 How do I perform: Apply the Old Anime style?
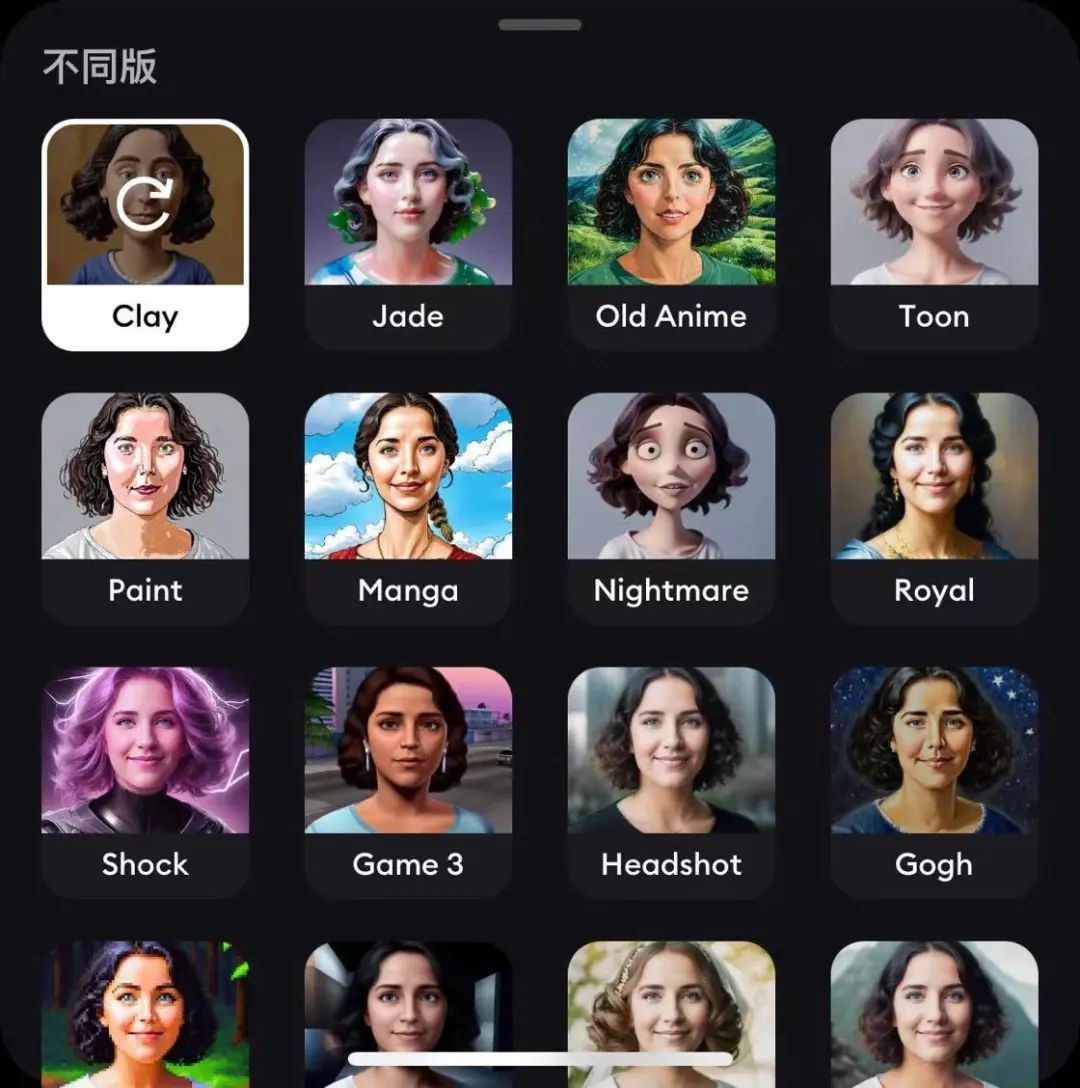(671, 233)
